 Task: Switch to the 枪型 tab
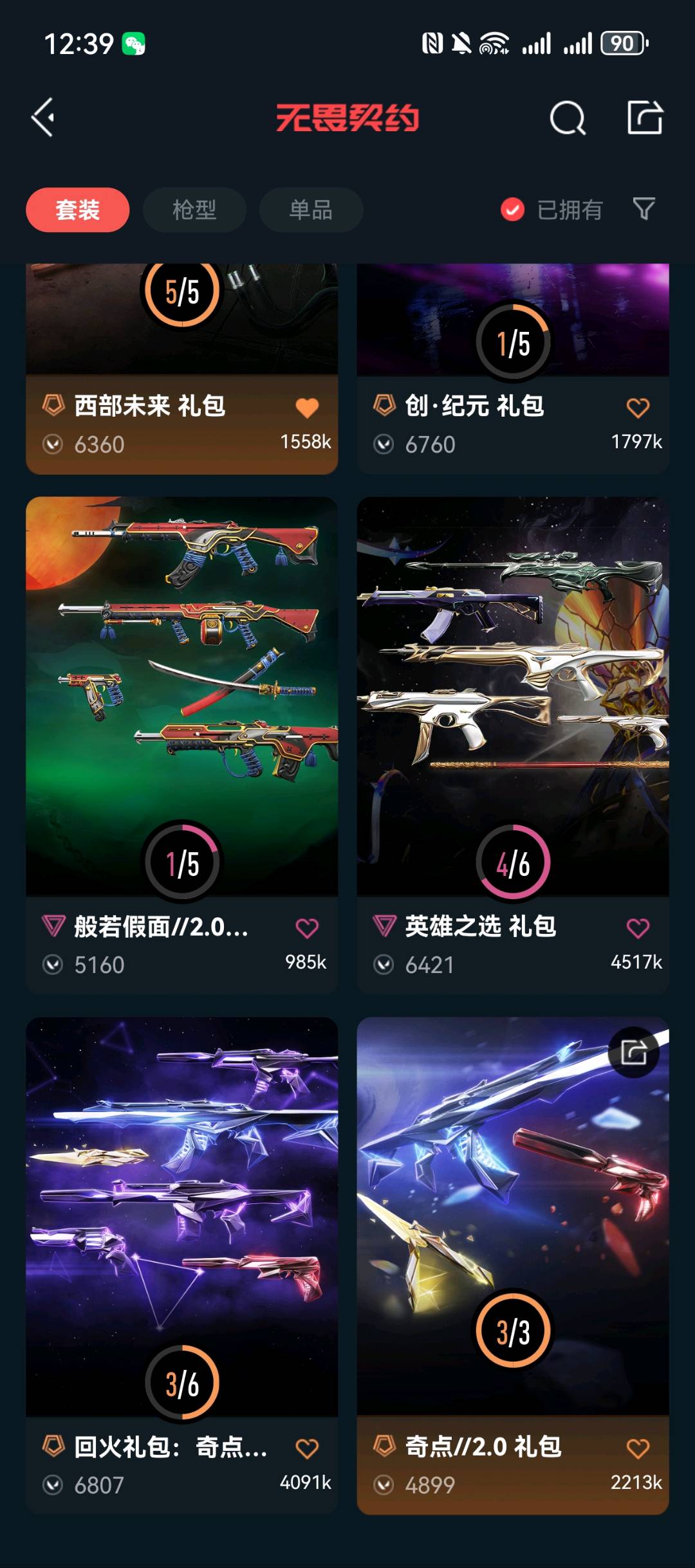[x=194, y=210]
